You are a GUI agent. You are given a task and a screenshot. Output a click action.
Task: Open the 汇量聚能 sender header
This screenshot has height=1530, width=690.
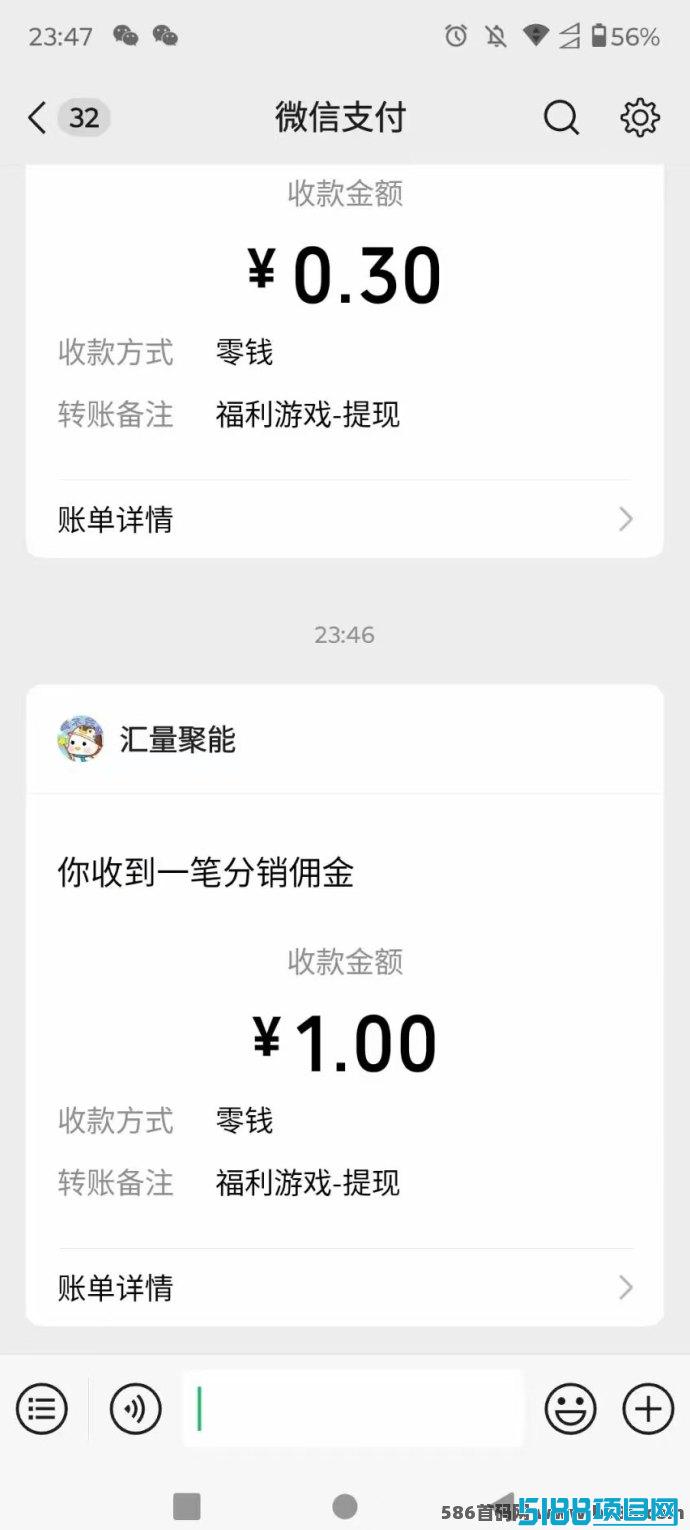(345, 740)
